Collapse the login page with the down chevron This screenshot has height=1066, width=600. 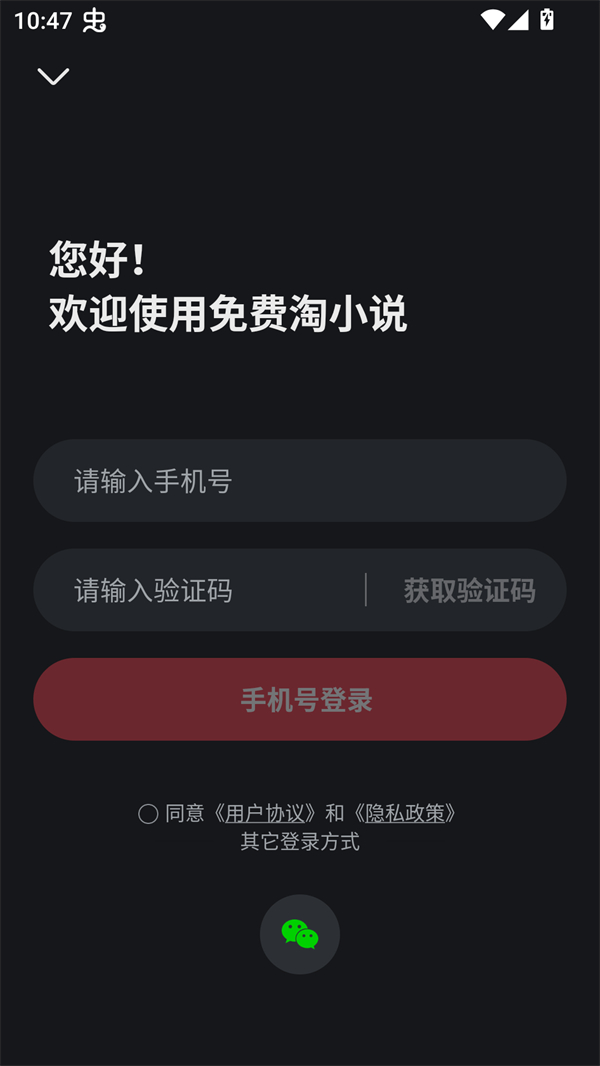click(53, 76)
